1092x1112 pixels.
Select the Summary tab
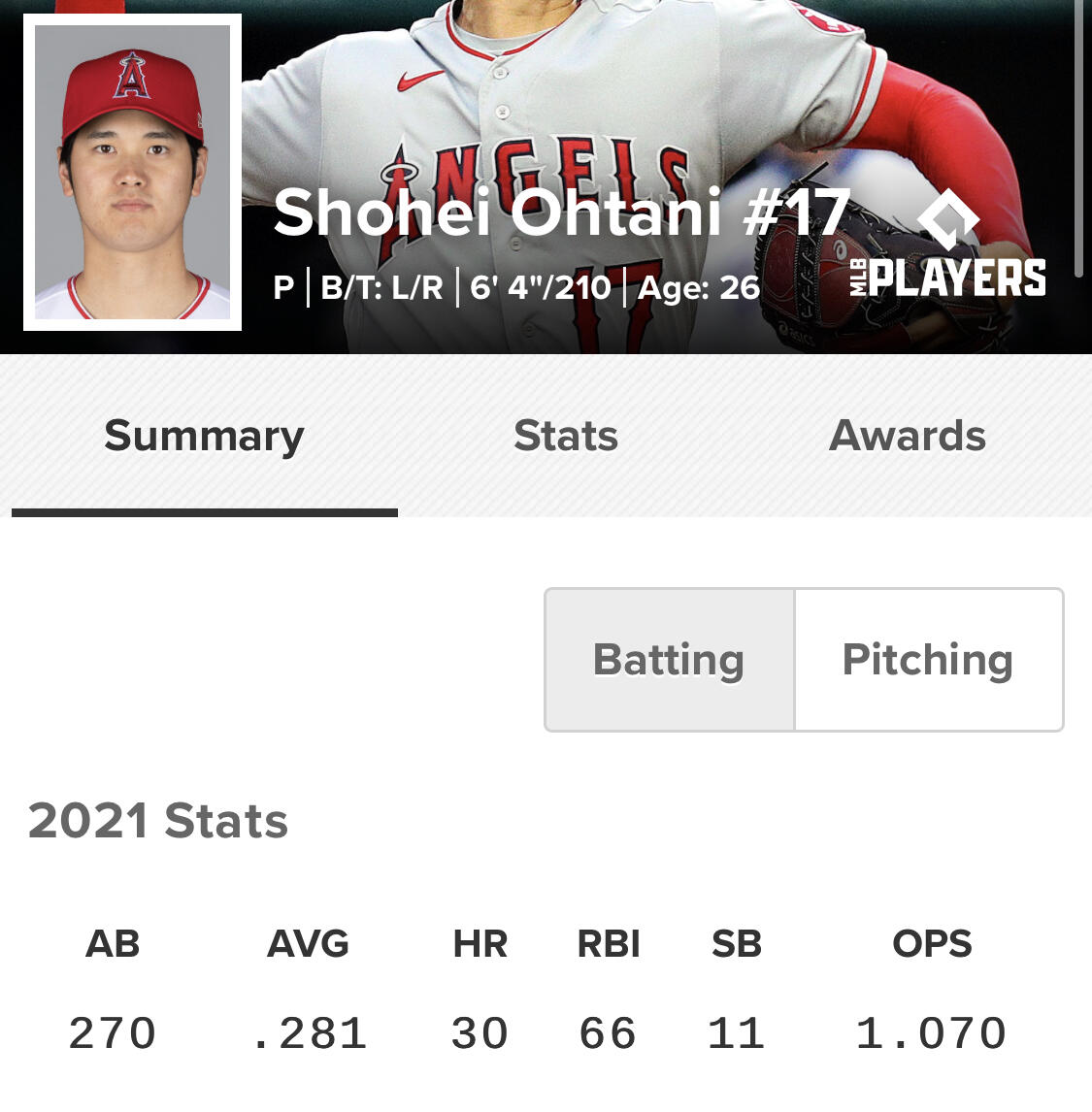tap(205, 436)
